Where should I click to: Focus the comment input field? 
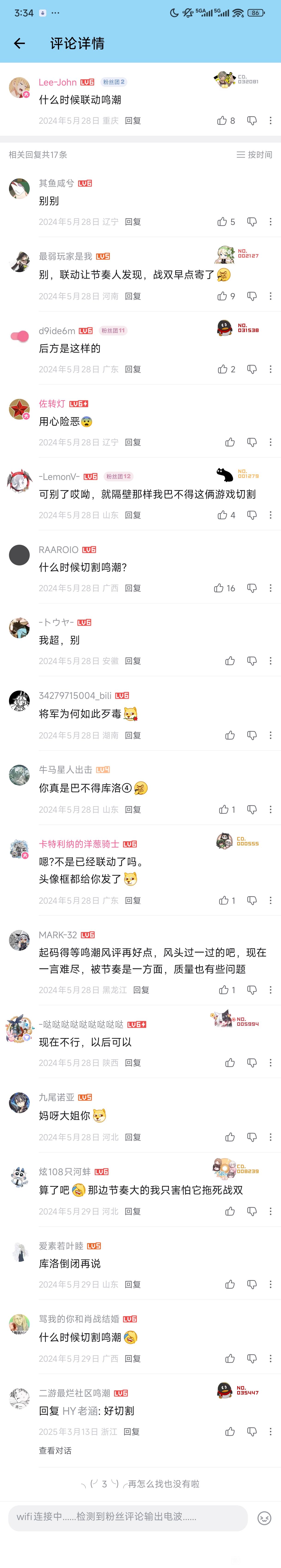(x=128, y=1516)
